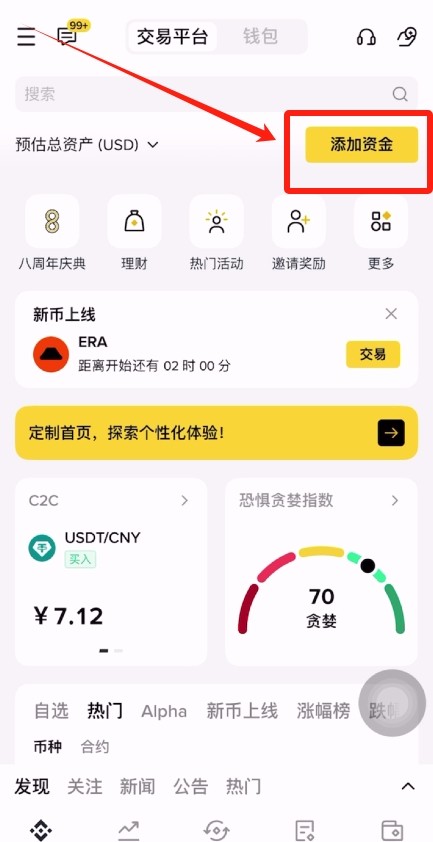Tap 交易 button for ERA

tap(373, 354)
